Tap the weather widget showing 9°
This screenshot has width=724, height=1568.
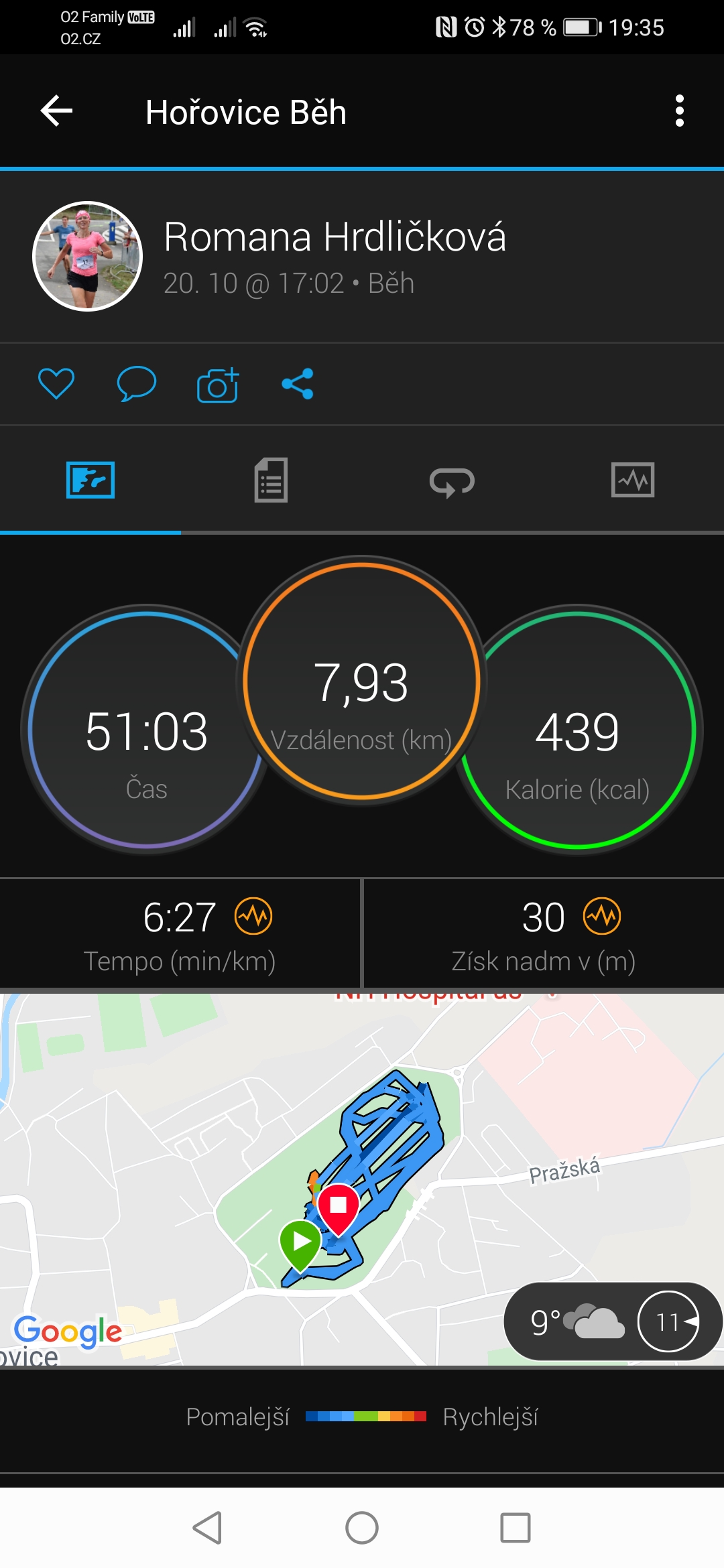(x=613, y=1321)
